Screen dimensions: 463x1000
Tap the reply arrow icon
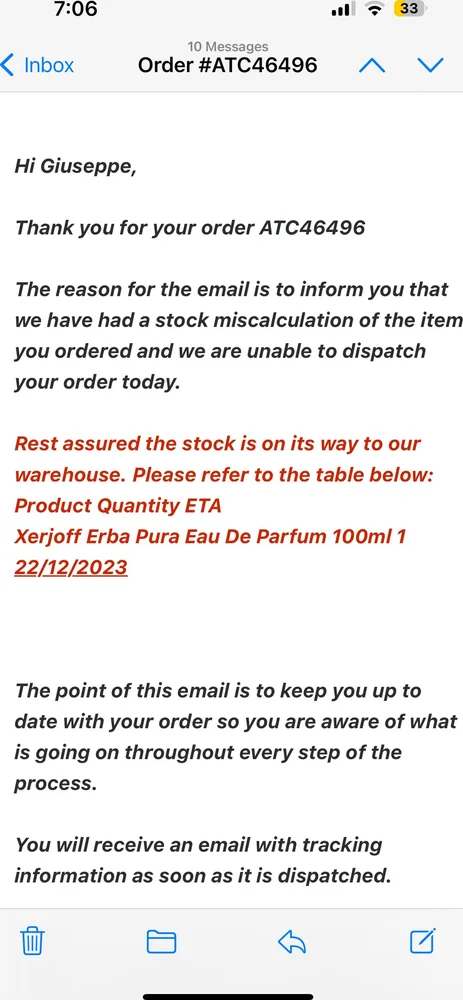point(292,942)
